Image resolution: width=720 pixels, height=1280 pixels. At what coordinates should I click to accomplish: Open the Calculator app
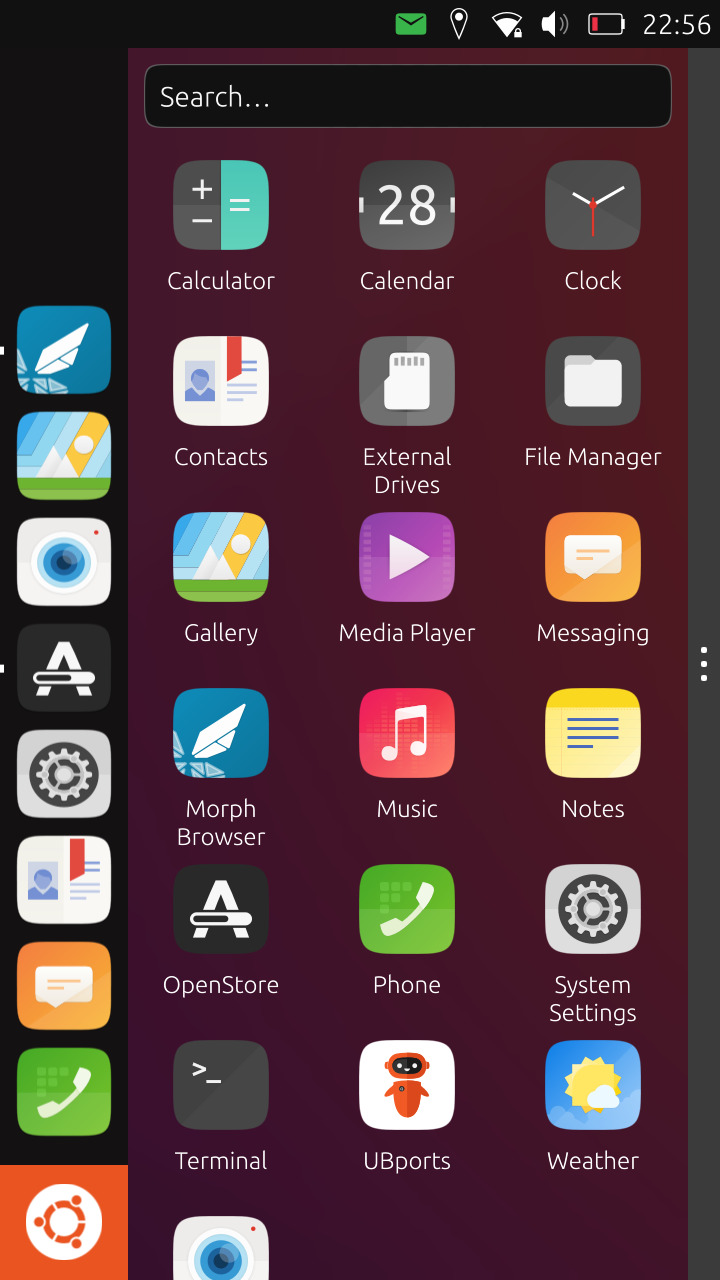point(221,206)
